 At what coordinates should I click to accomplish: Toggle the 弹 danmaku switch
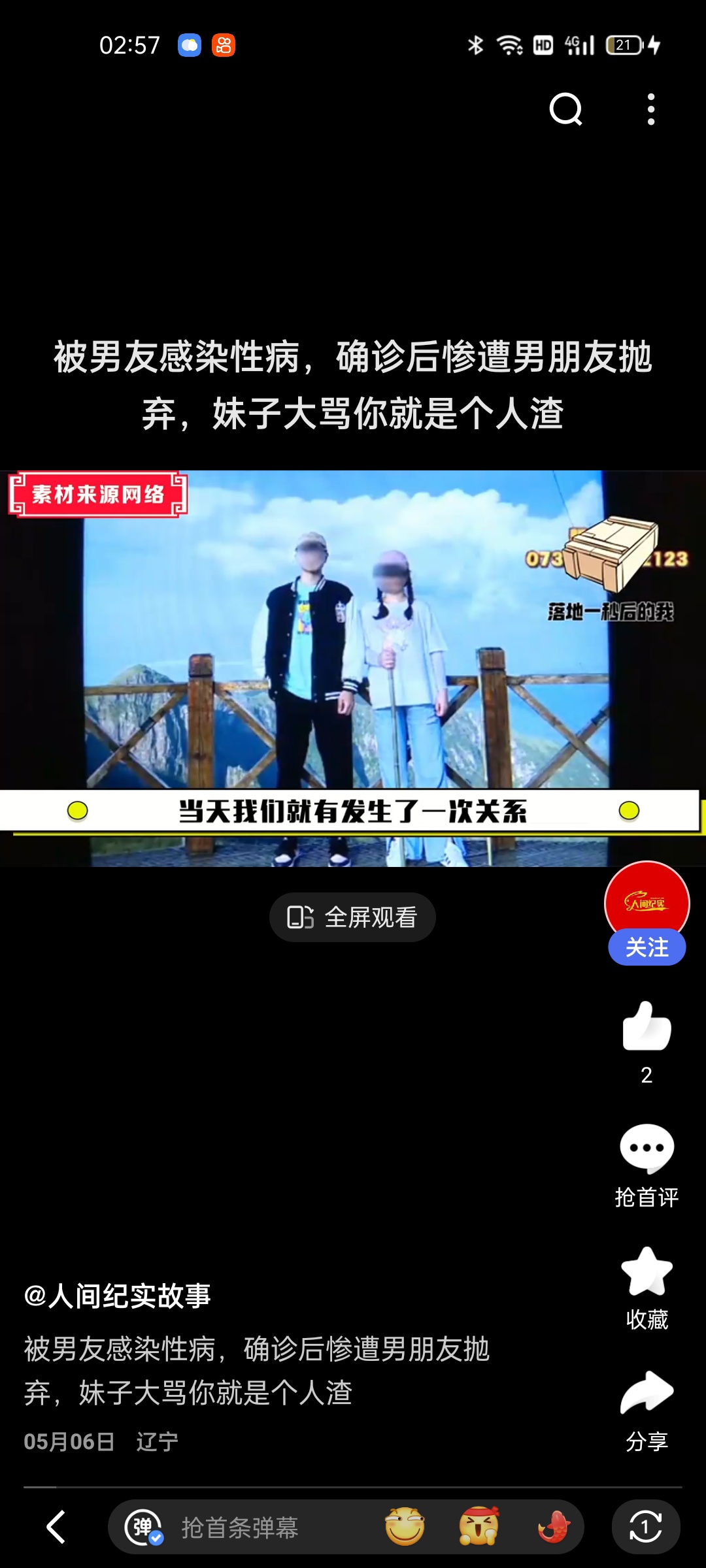pos(144,1527)
